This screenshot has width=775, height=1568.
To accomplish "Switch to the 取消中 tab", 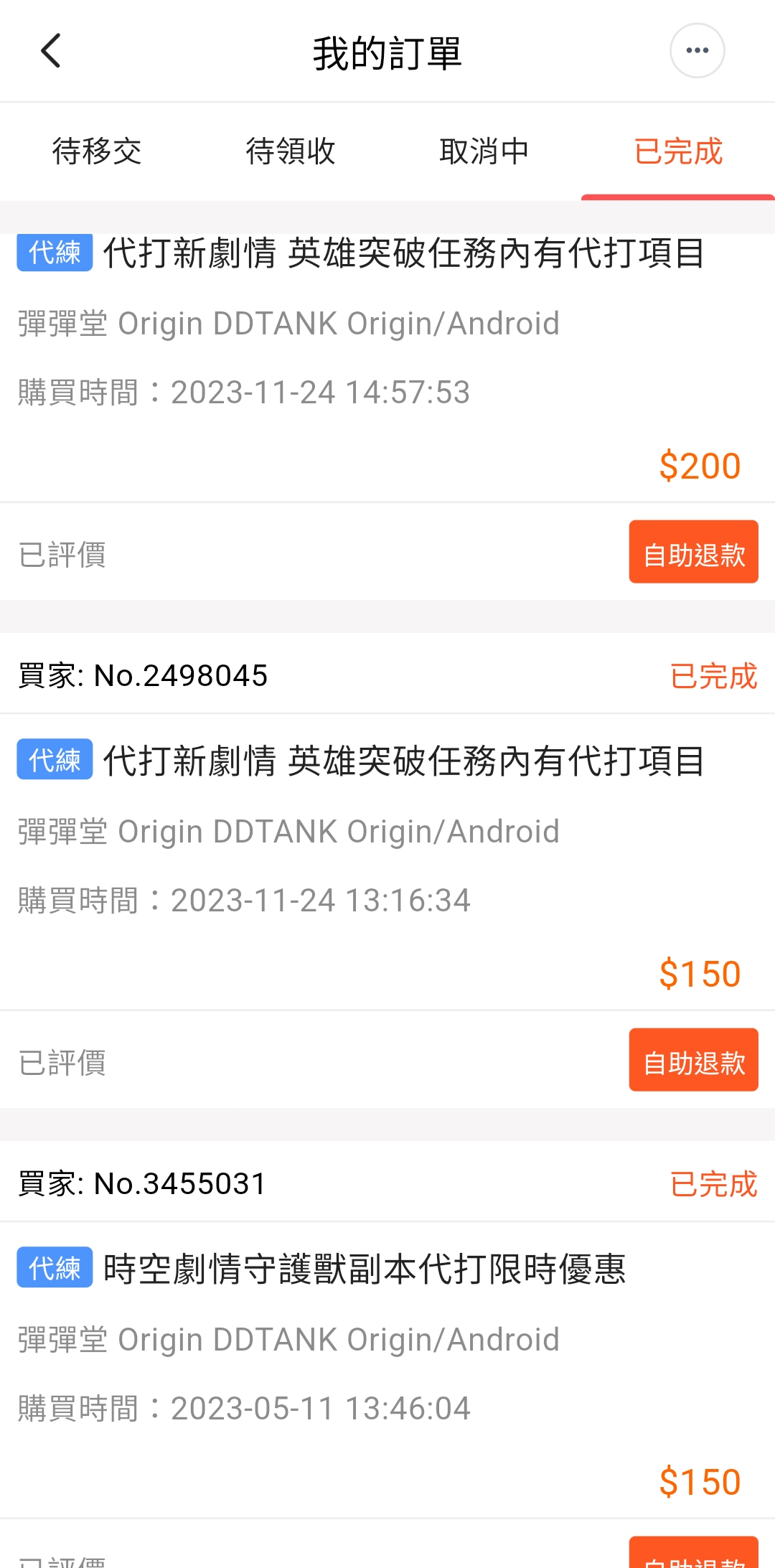I will [x=484, y=151].
